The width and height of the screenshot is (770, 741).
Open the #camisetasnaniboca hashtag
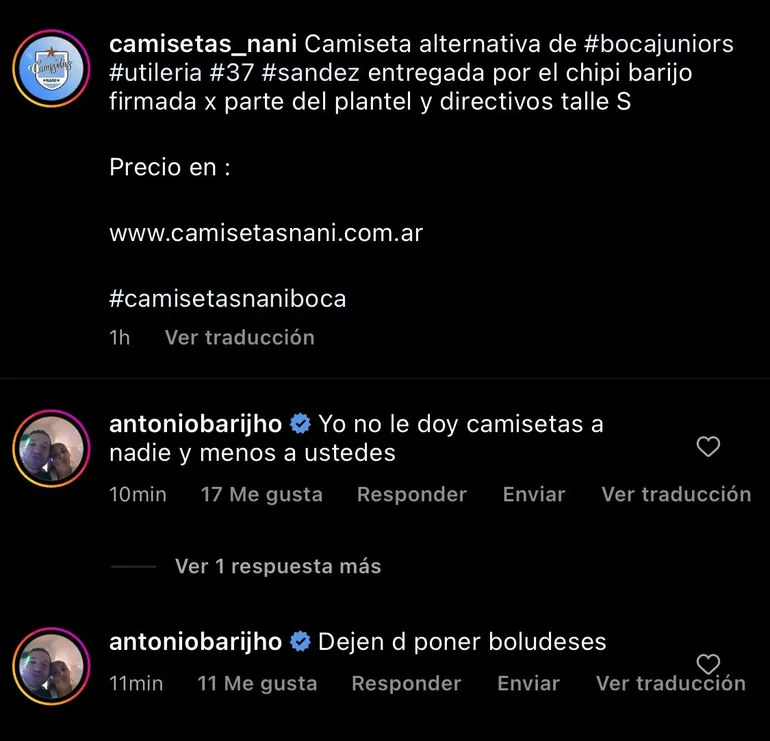point(227,298)
